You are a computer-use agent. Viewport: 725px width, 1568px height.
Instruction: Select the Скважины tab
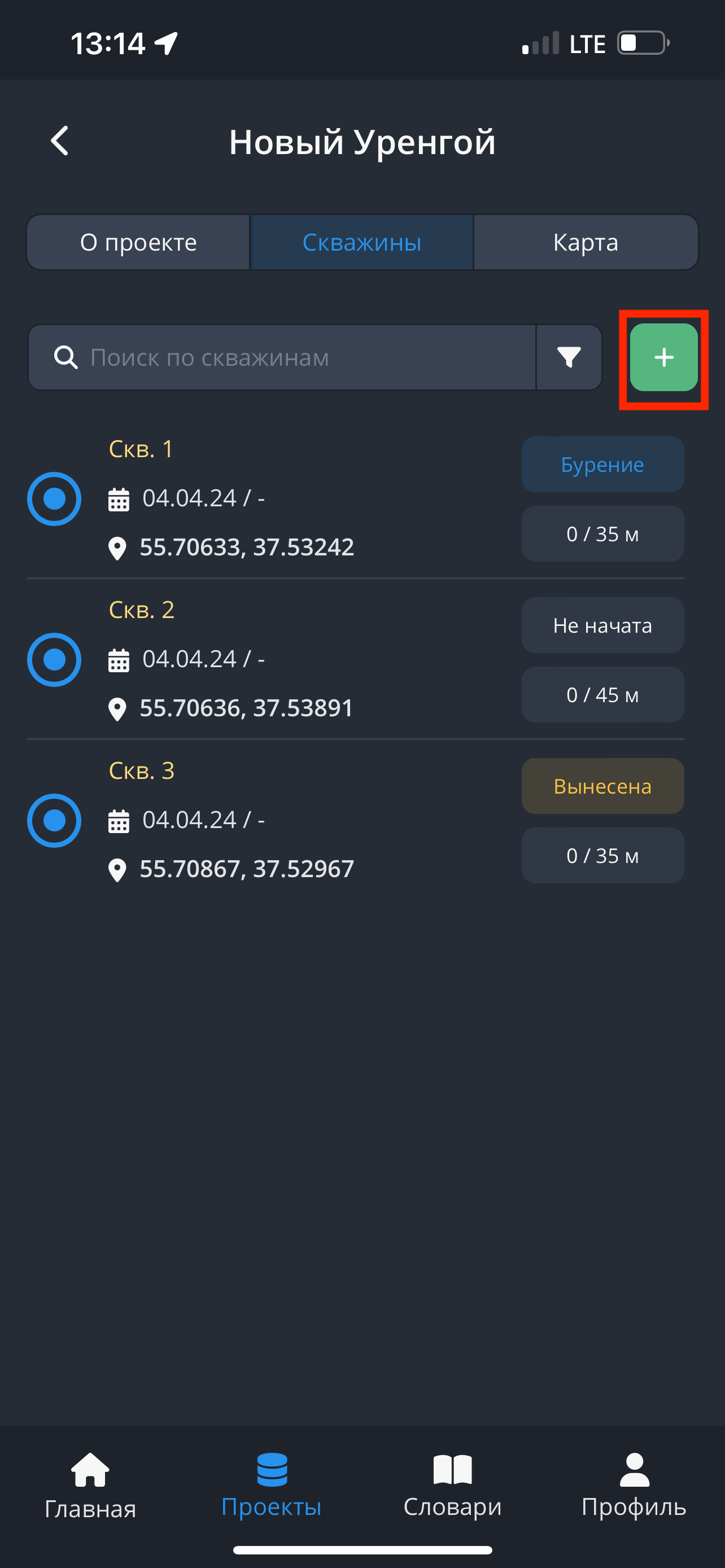click(x=361, y=242)
